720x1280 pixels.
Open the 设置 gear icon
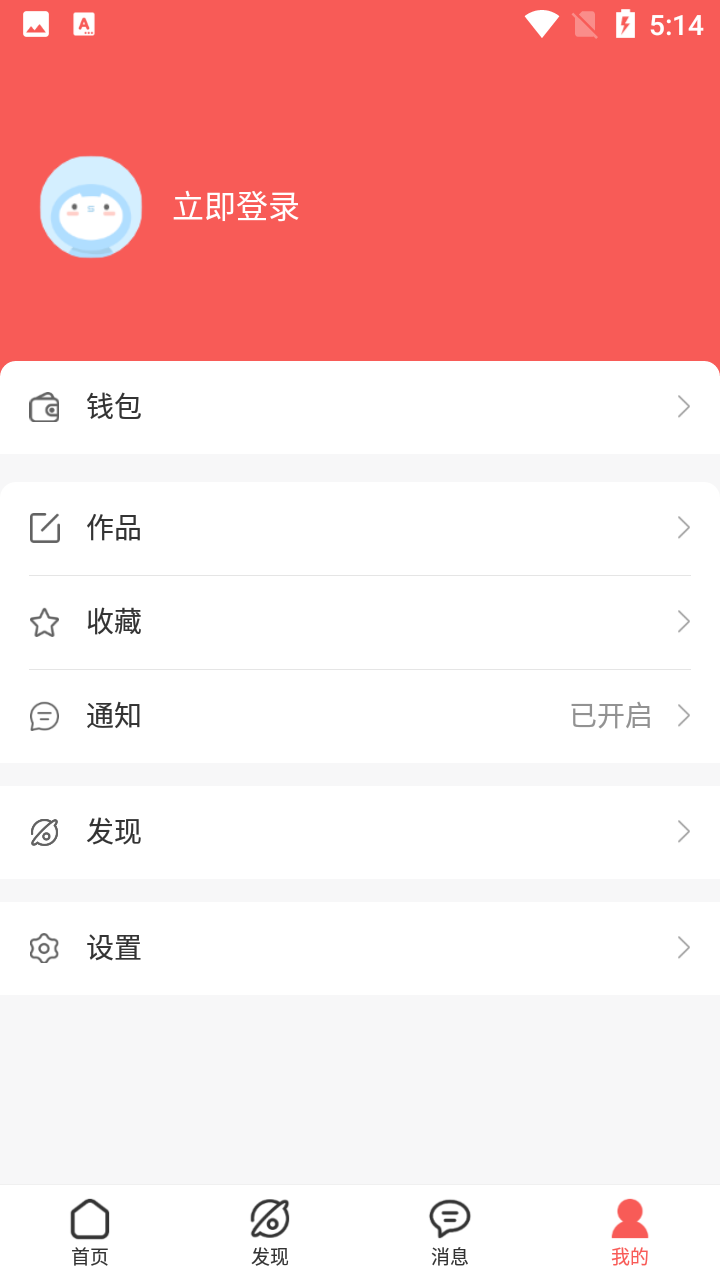pos(45,947)
